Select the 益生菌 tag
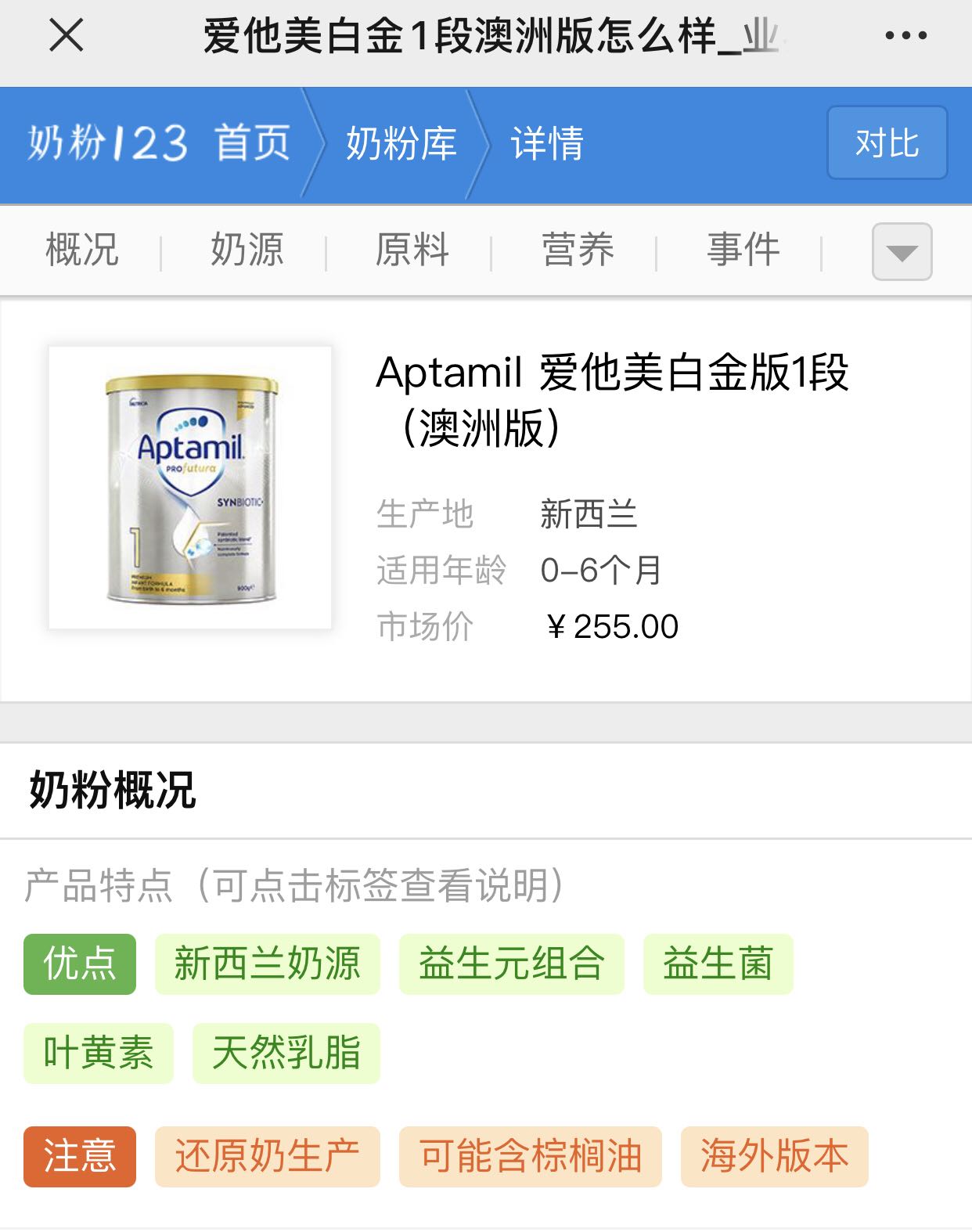Viewport: 972px width, 1232px height. (718, 964)
